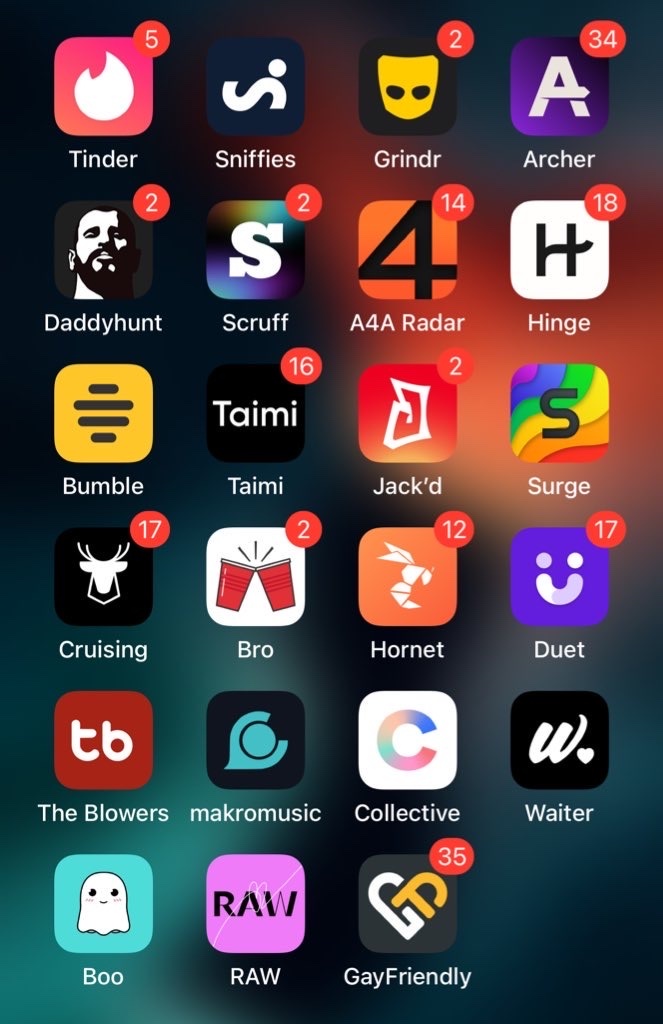663x1024 pixels.
Task: Open the Daddyhunt app
Action: (103, 250)
